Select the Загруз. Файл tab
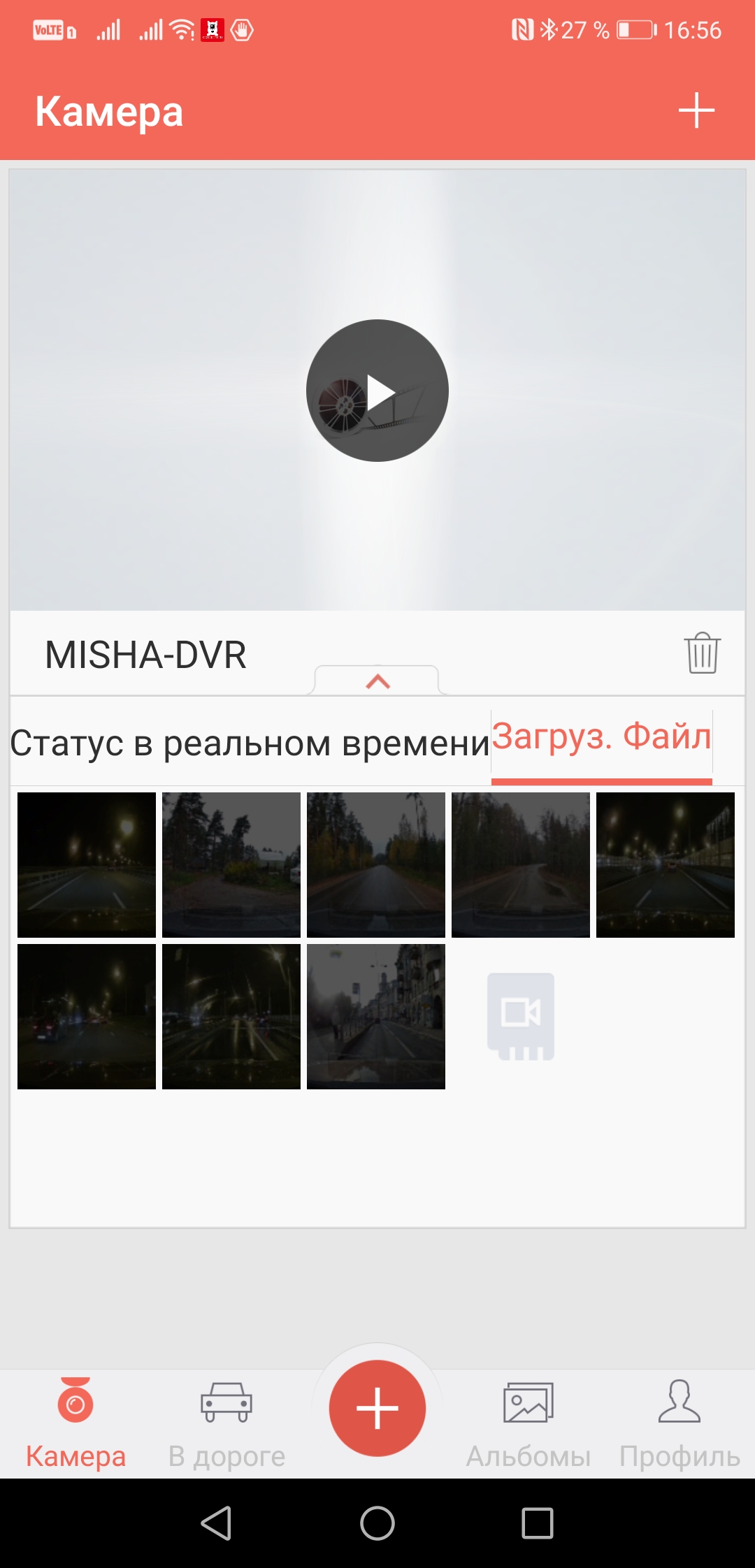The width and height of the screenshot is (755, 1568). point(601,737)
